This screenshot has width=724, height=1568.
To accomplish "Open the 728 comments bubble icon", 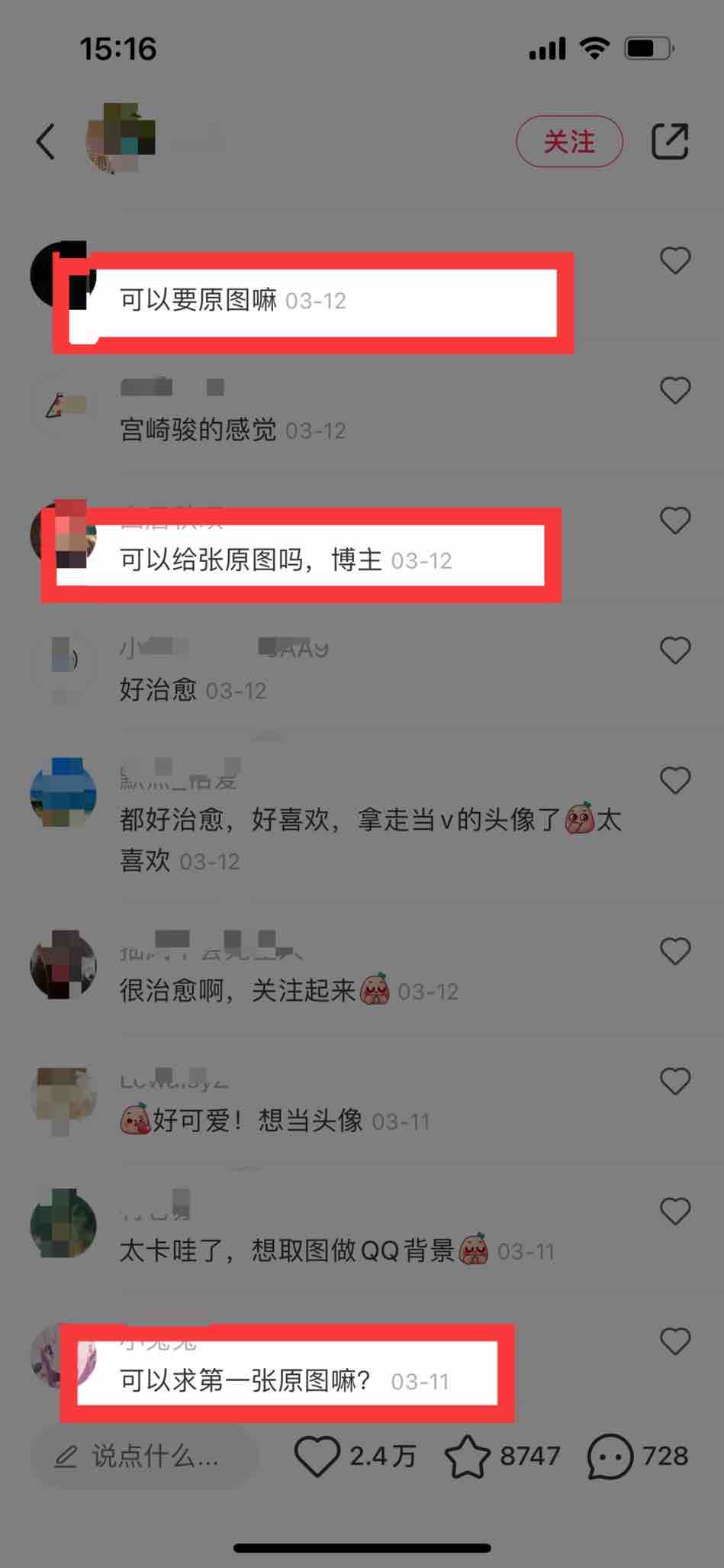I will click(x=610, y=1457).
